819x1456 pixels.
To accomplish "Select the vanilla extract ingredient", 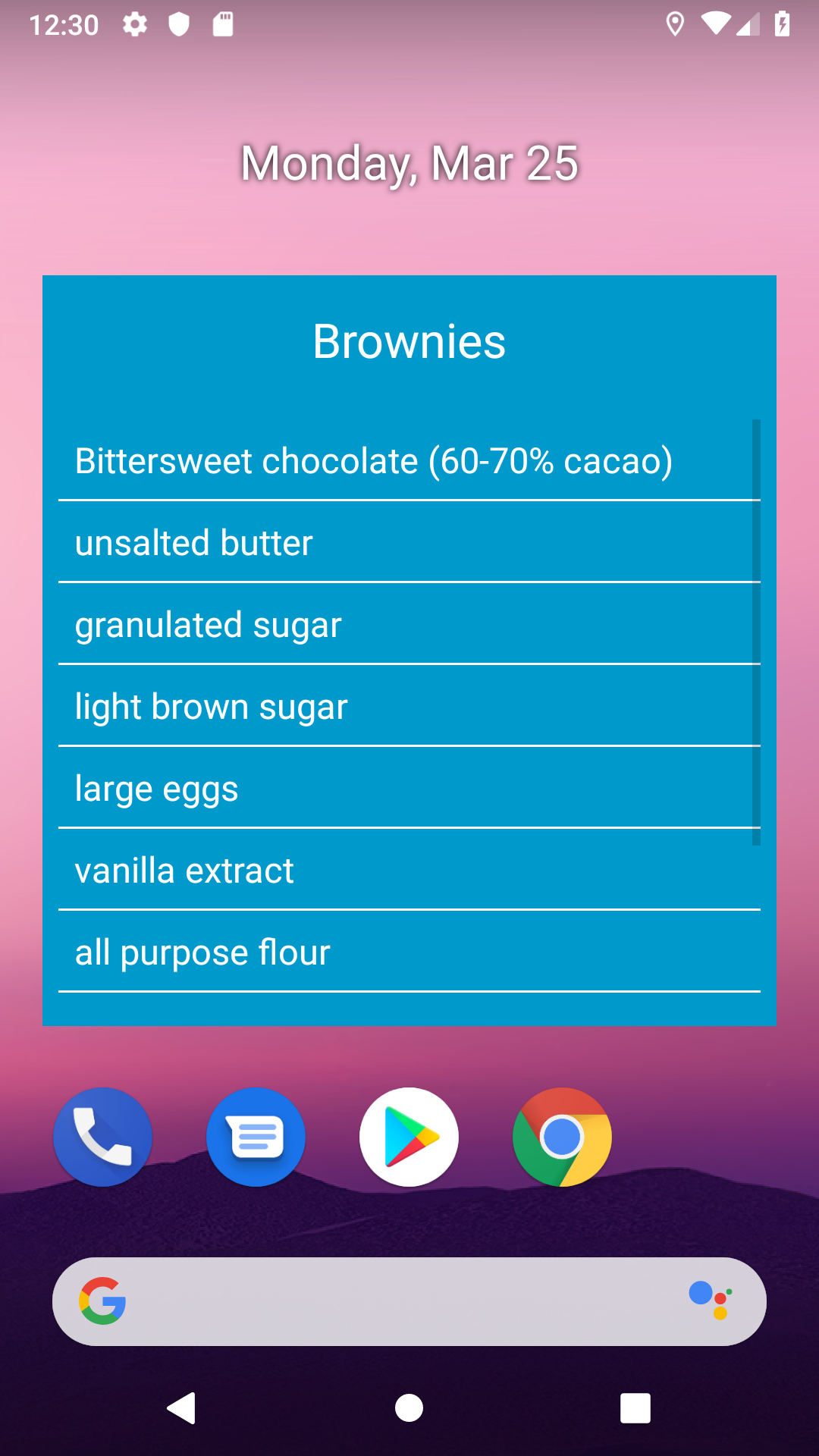I will (184, 870).
